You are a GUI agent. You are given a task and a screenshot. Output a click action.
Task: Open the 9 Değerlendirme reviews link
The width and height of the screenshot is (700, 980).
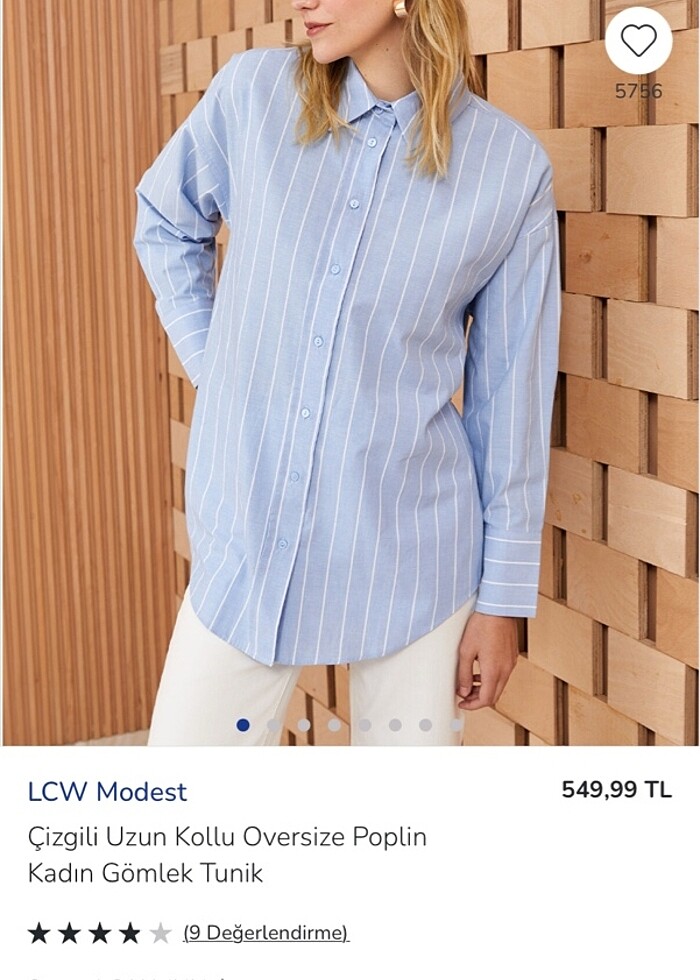[266, 933]
